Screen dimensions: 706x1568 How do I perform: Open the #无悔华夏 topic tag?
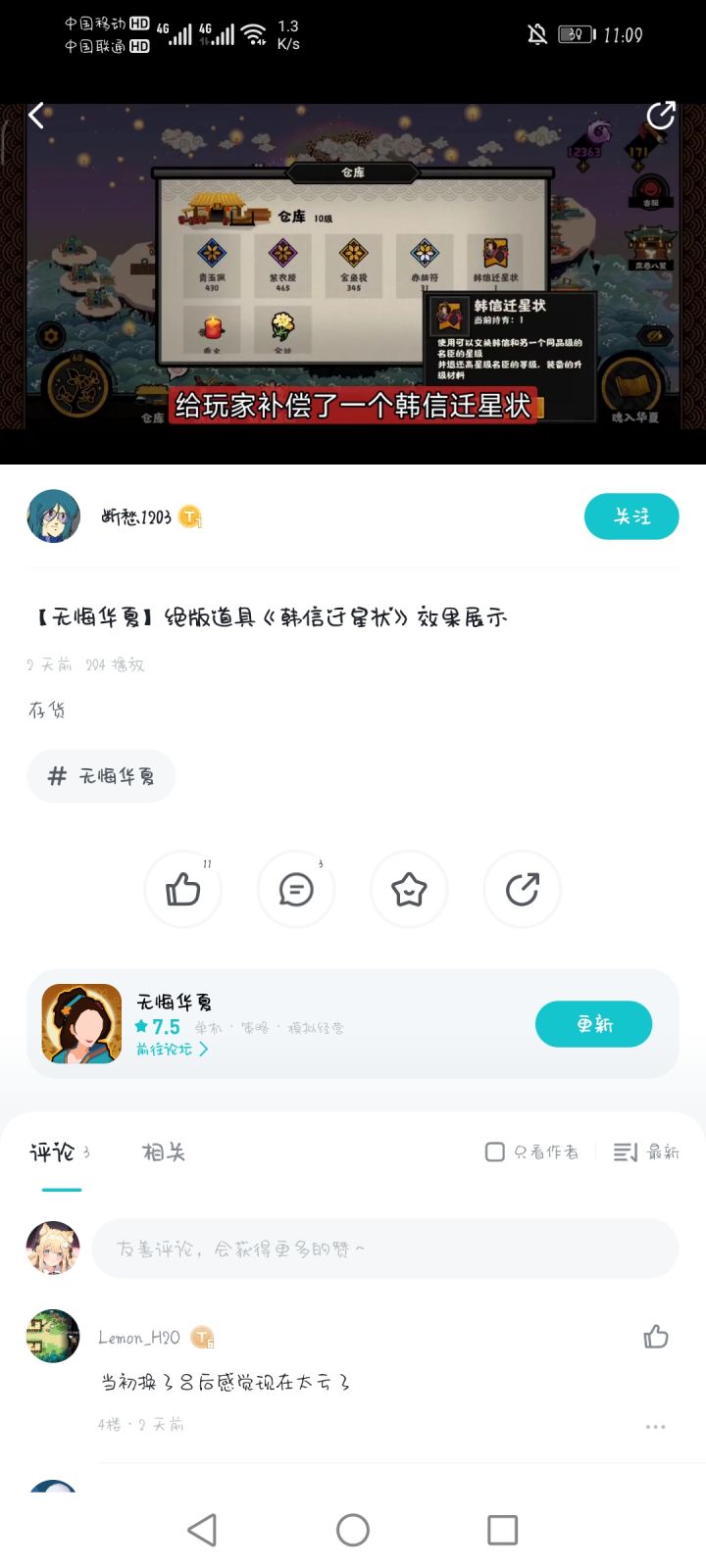(101, 776)
